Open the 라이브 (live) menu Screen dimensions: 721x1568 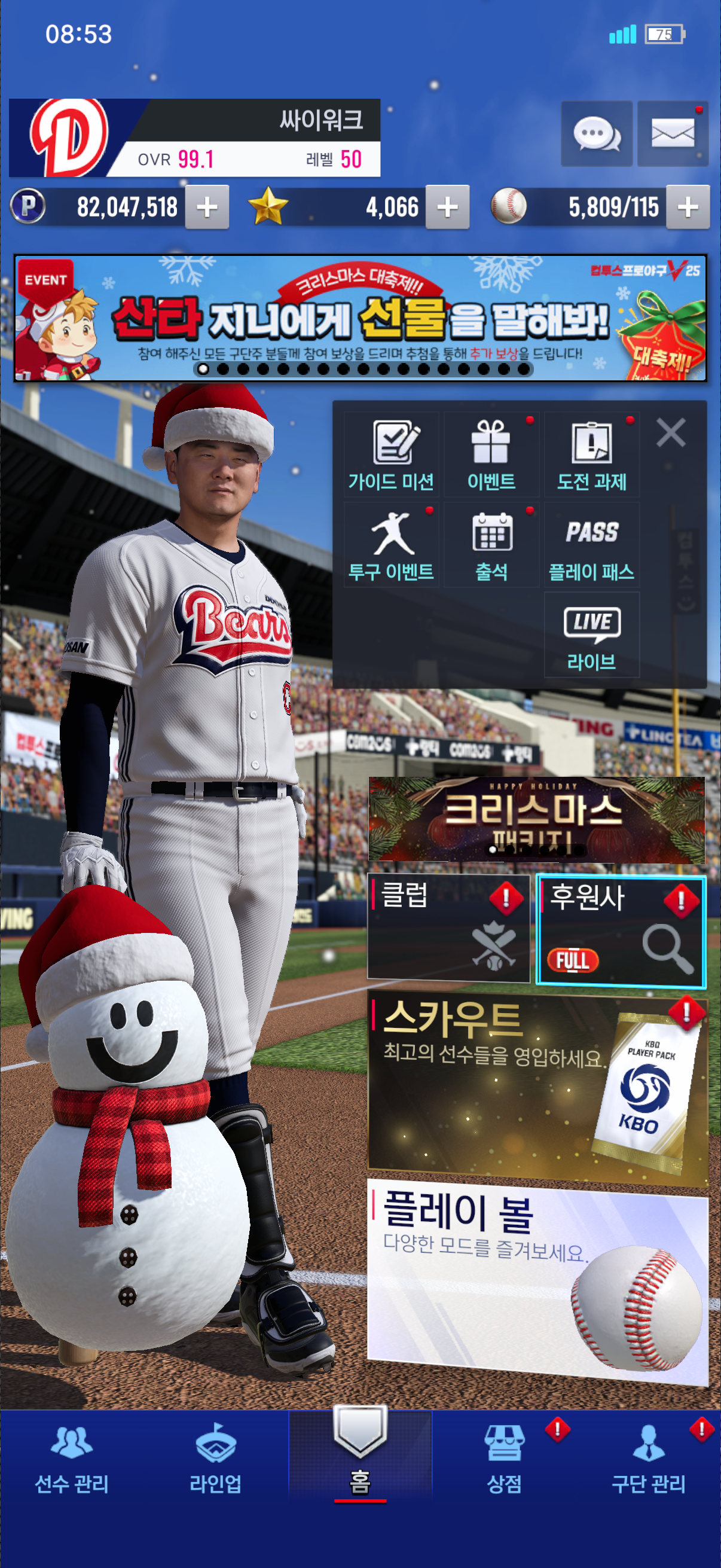coord(591,635)
